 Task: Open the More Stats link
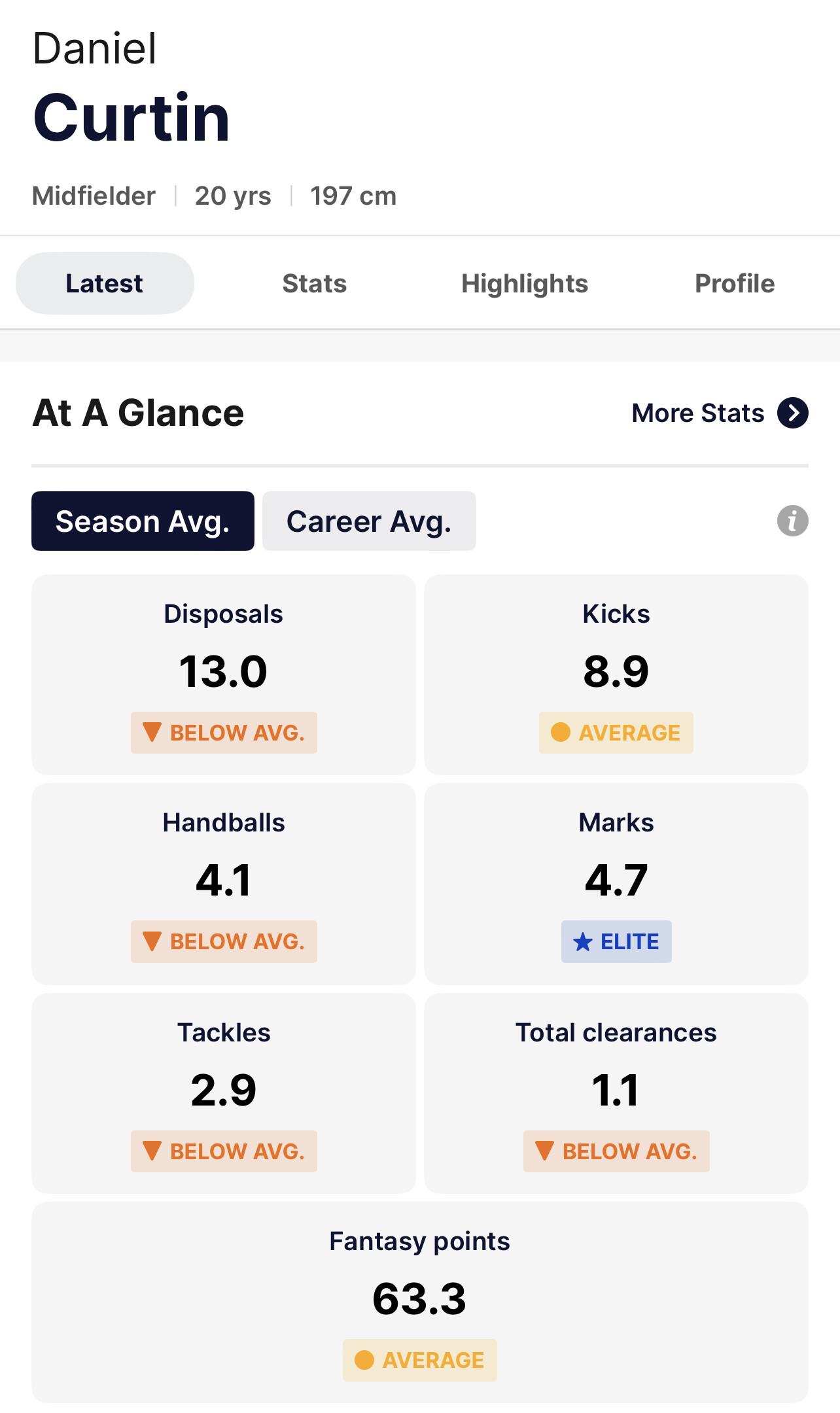click(x=720, y=413)
